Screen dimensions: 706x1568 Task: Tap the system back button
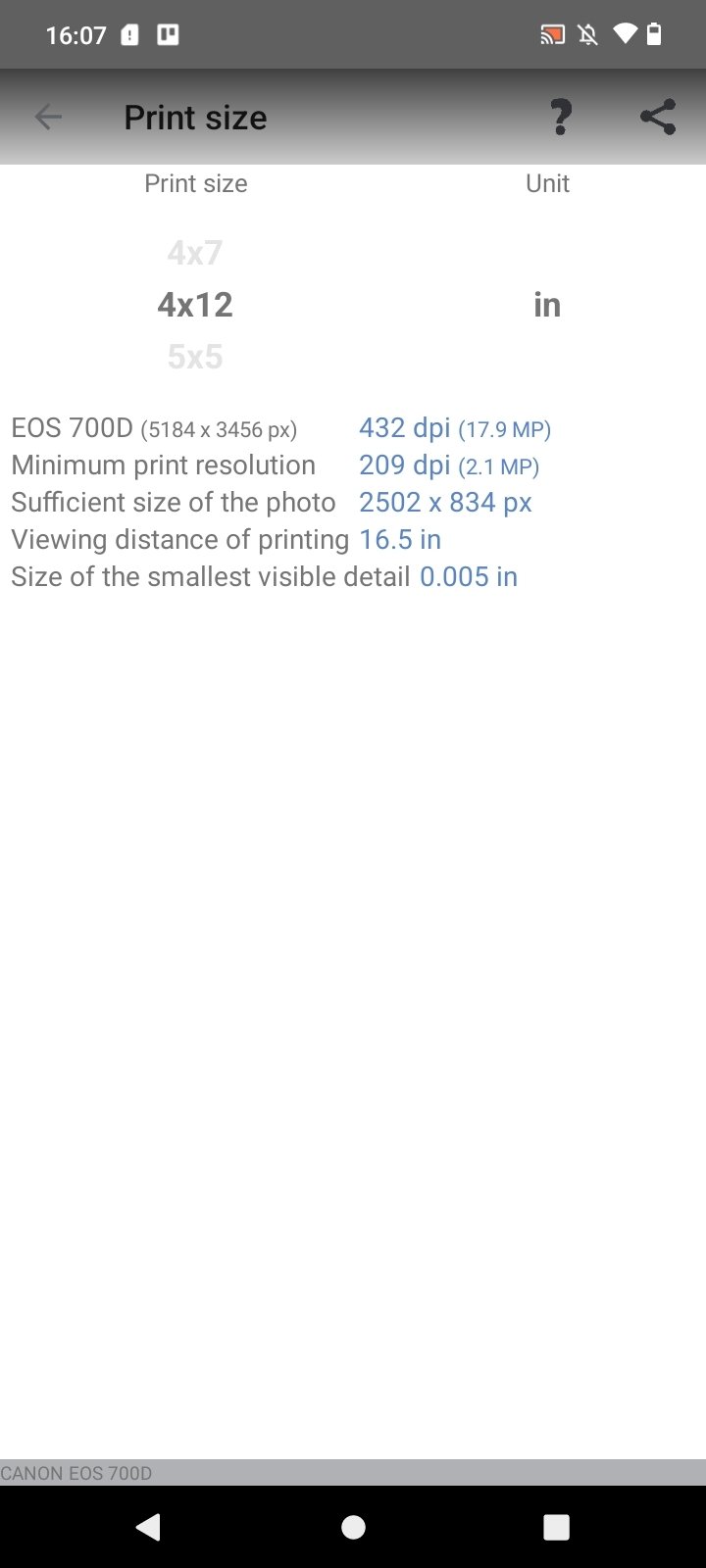pos(148,1527)
